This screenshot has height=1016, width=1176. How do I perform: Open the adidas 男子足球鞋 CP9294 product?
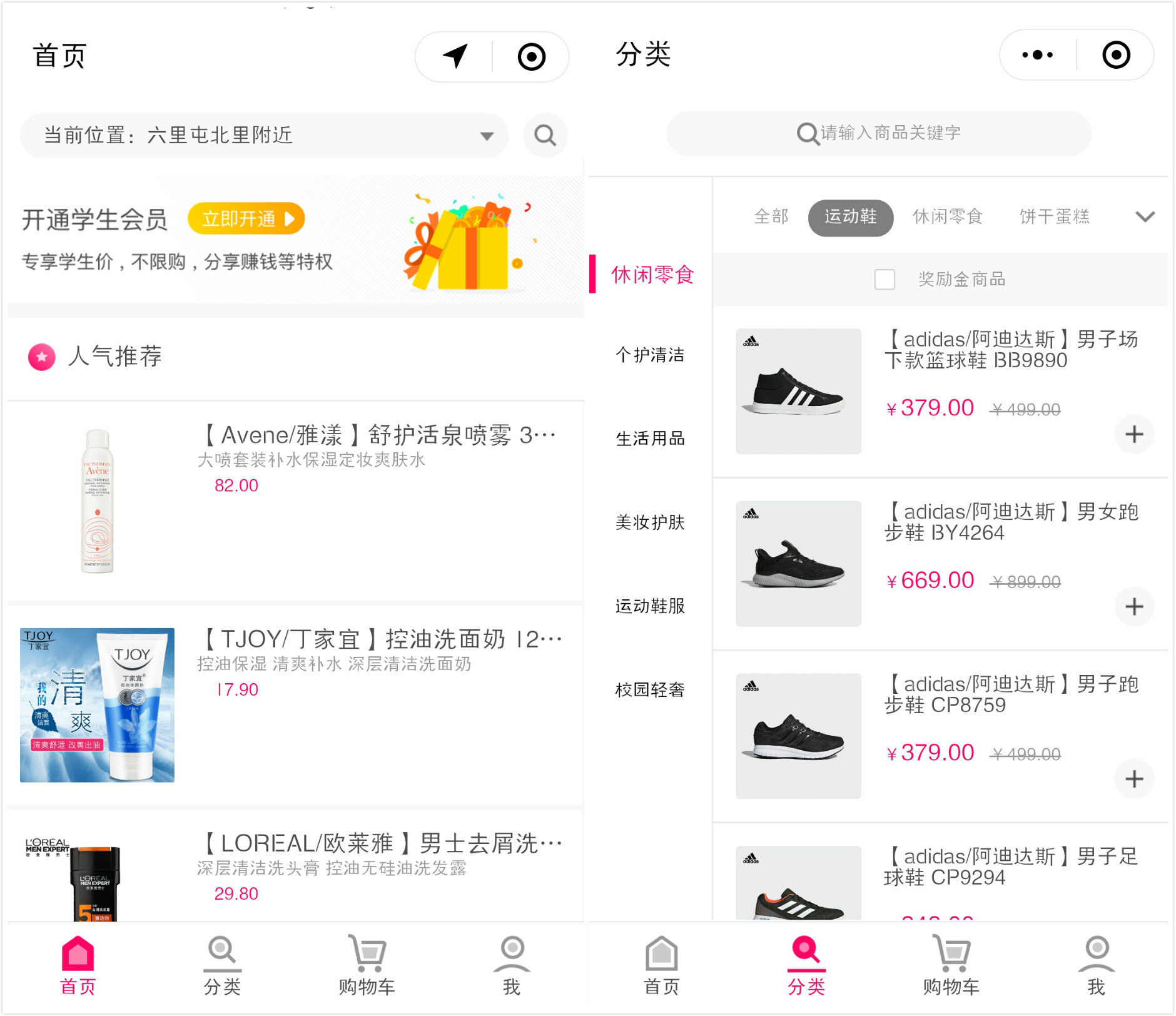(1010, 866)
